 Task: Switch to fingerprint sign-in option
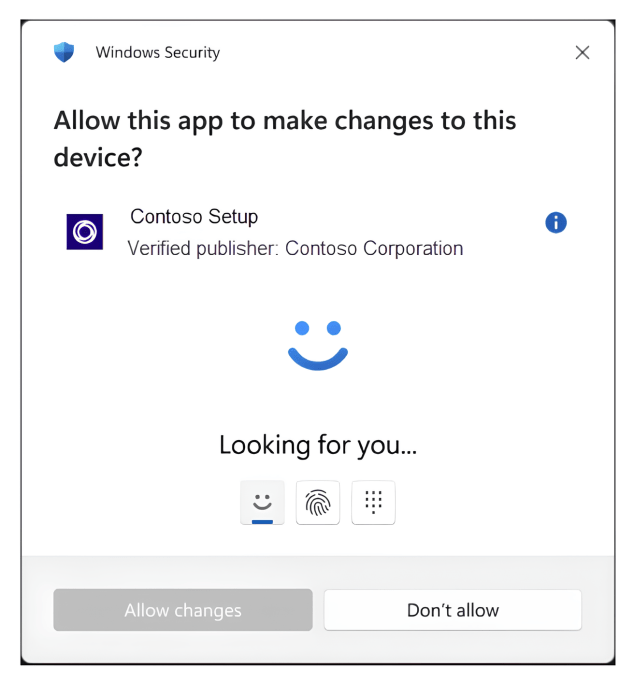pos(318,502)
